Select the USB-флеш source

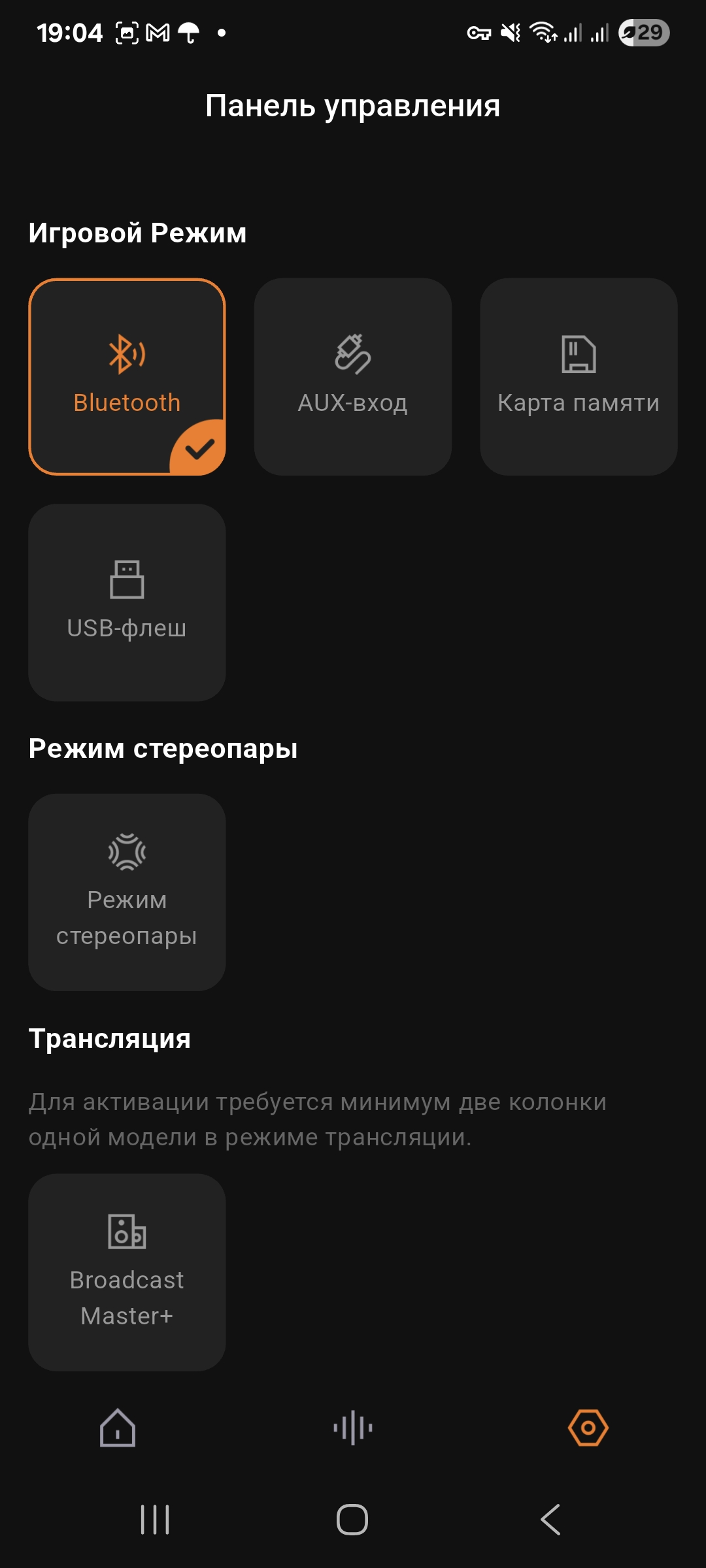click(127, 602)
